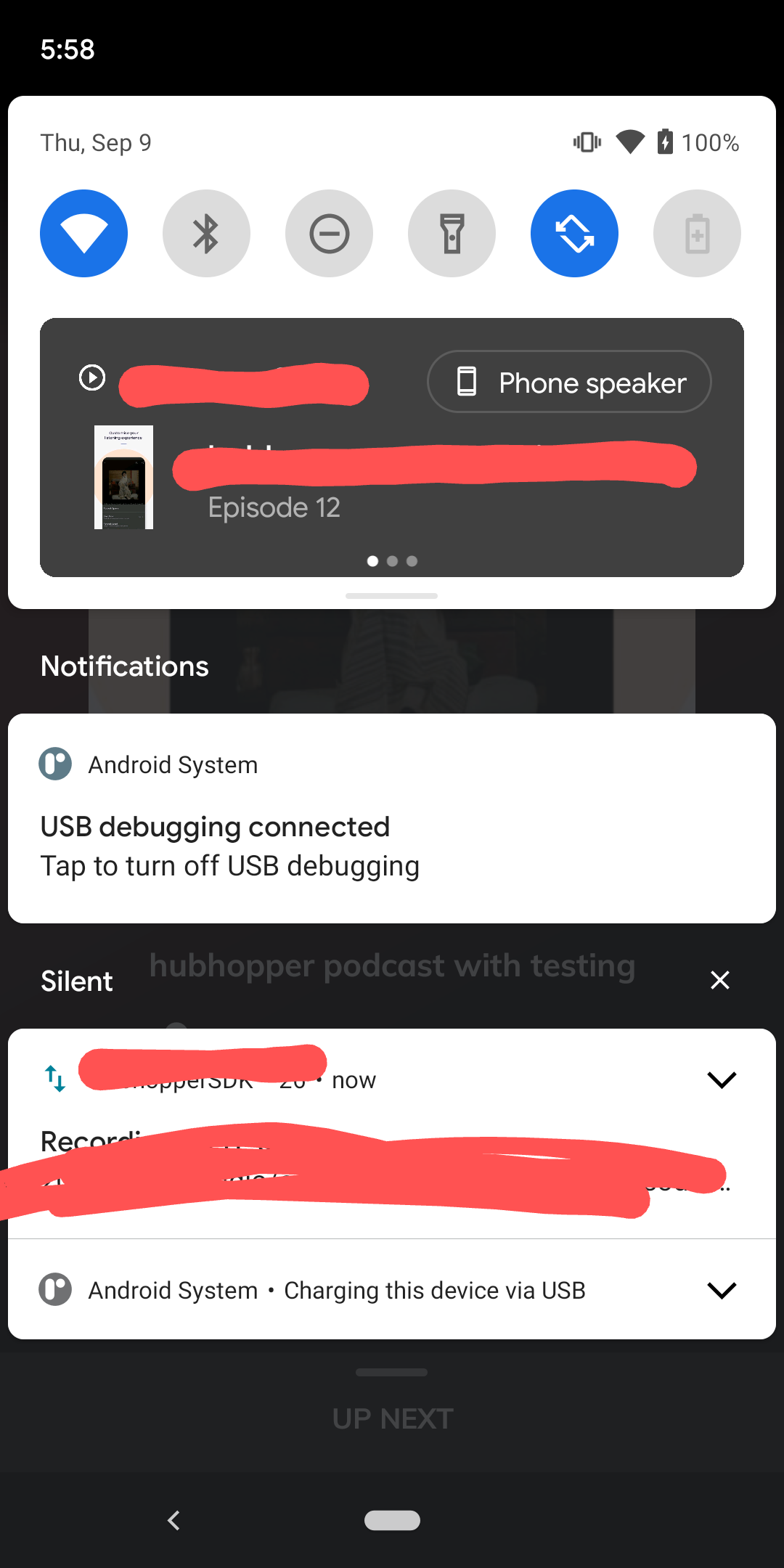
Task: Toggle the Flashlight tile
Action: (x=452, y=233)
